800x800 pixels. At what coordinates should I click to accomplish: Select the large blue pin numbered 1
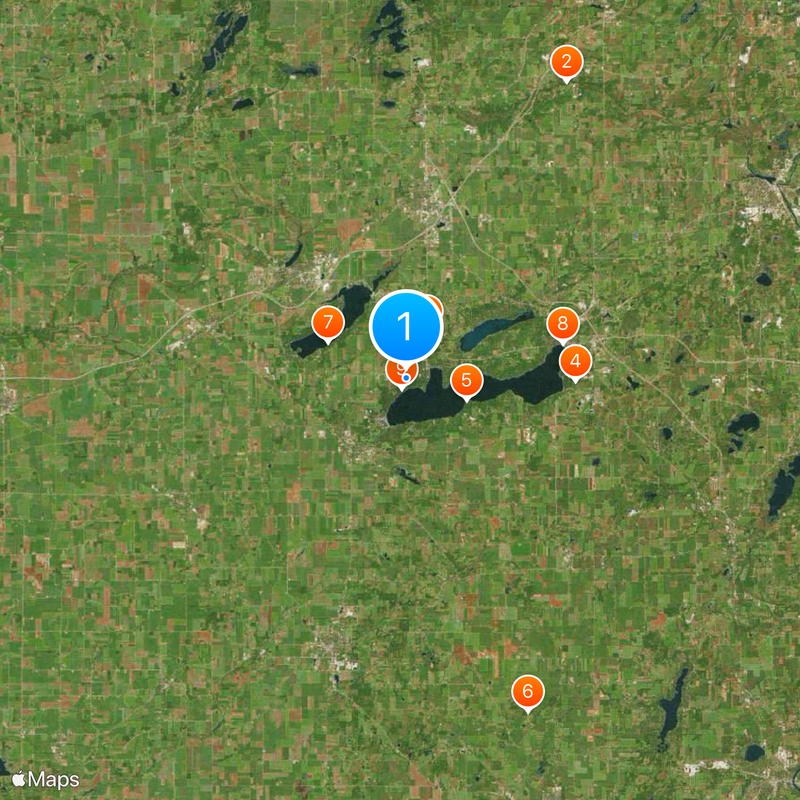pos(406,326)
